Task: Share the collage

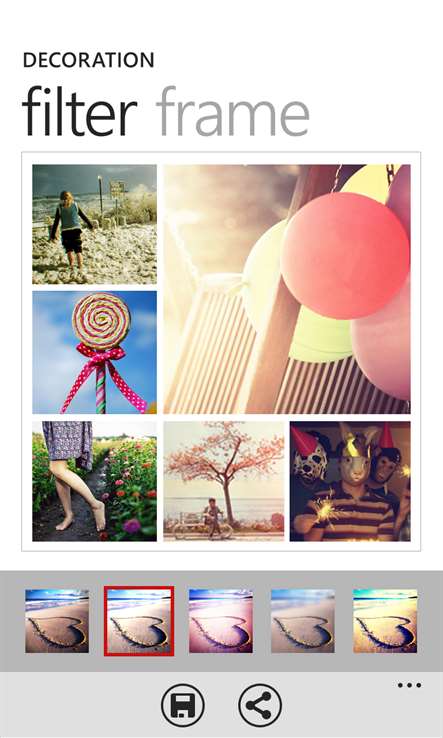Action: coord(260,705)
